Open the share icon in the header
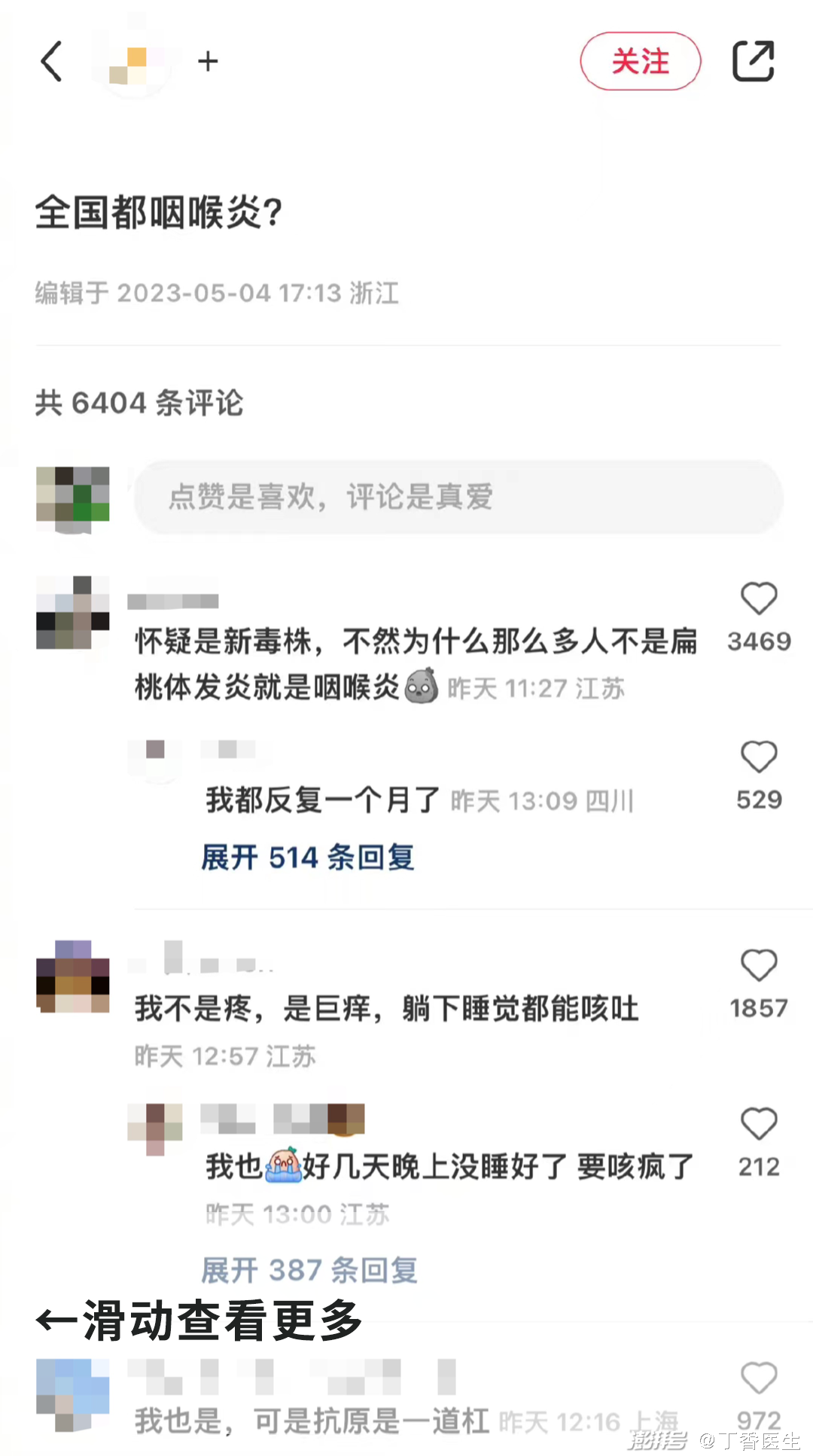Screen dimensions: 813x1456 tap(754, 61)
